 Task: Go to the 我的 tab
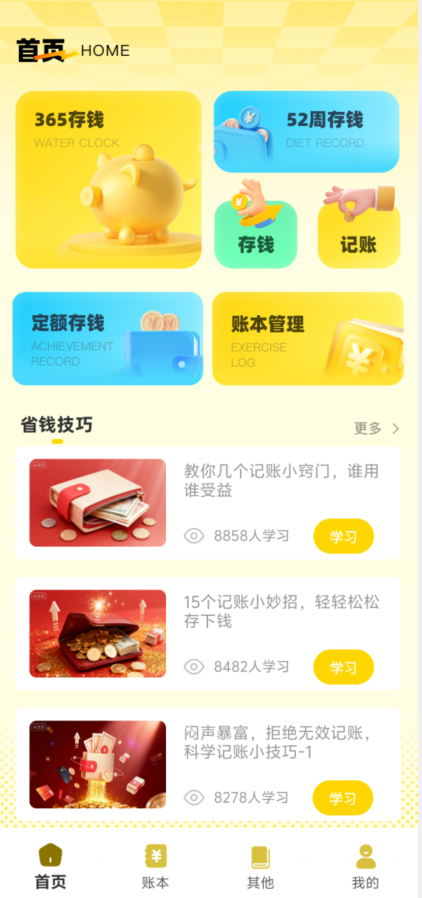[x=365, y=866]
